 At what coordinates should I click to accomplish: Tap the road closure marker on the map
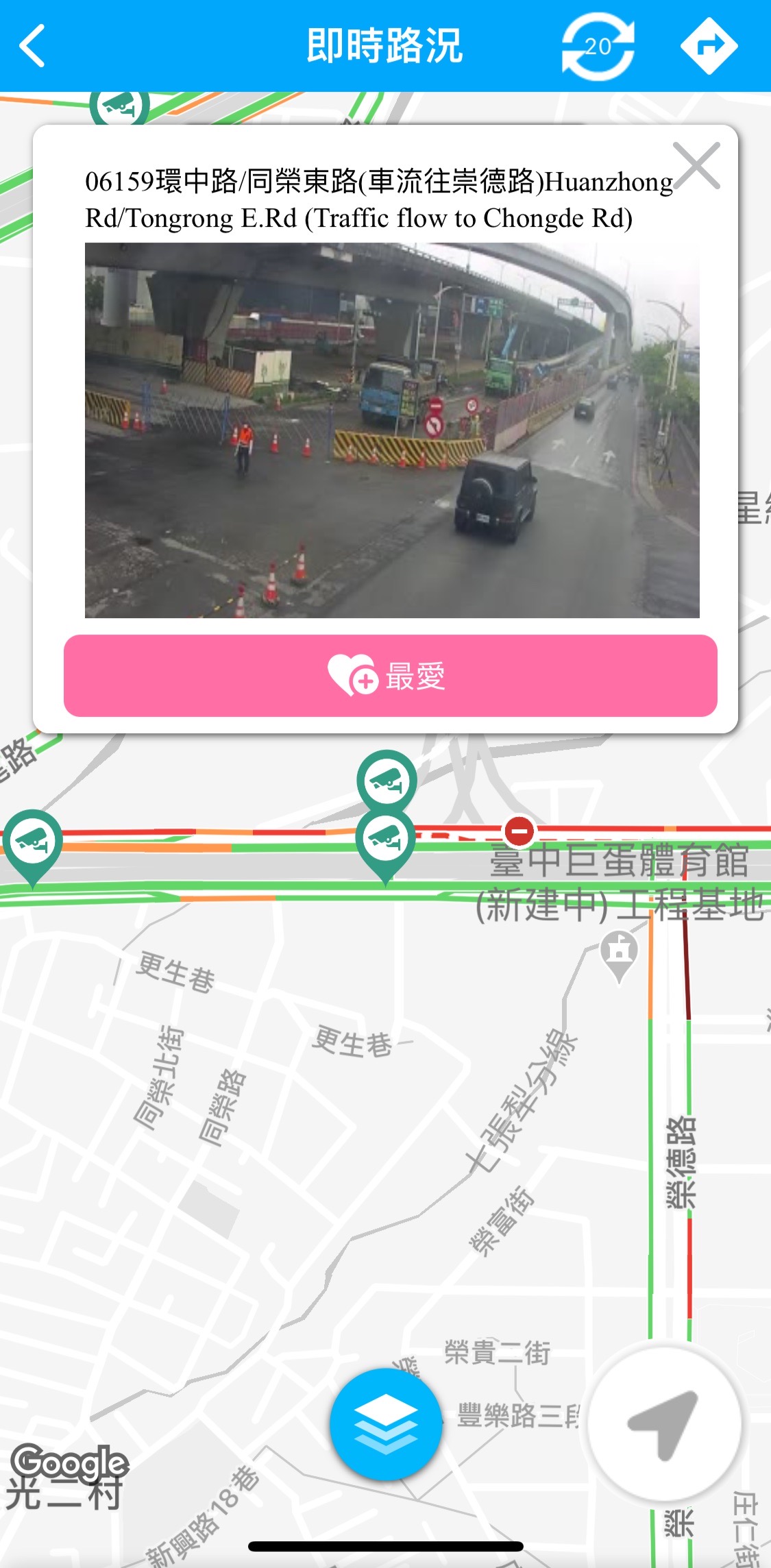(x=519, y=831)
